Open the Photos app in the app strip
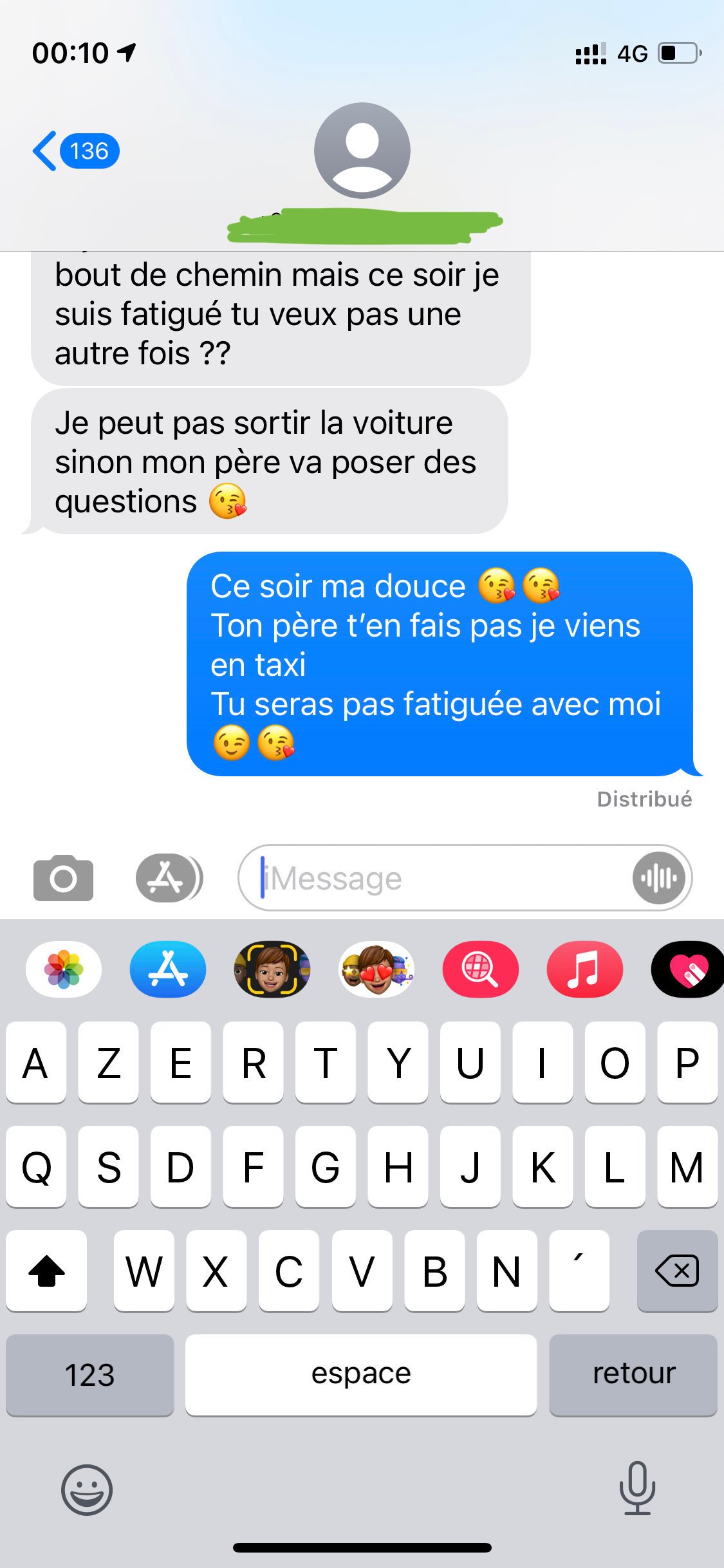Viewport: 724px width, 1568px height. pyautogui.click(x=63, y=969)
